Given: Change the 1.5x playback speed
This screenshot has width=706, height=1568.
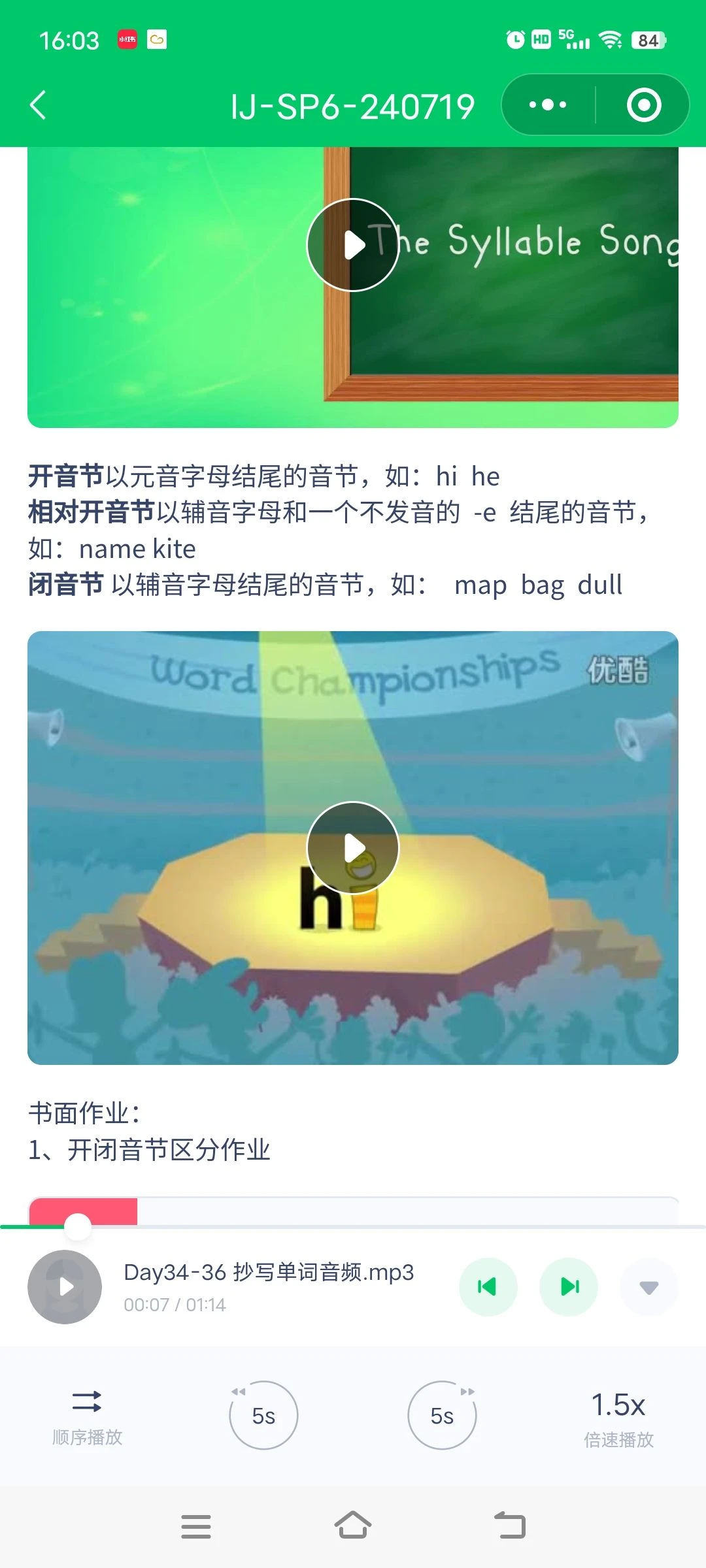Looking at the screenshot, I should point(618,1417).
